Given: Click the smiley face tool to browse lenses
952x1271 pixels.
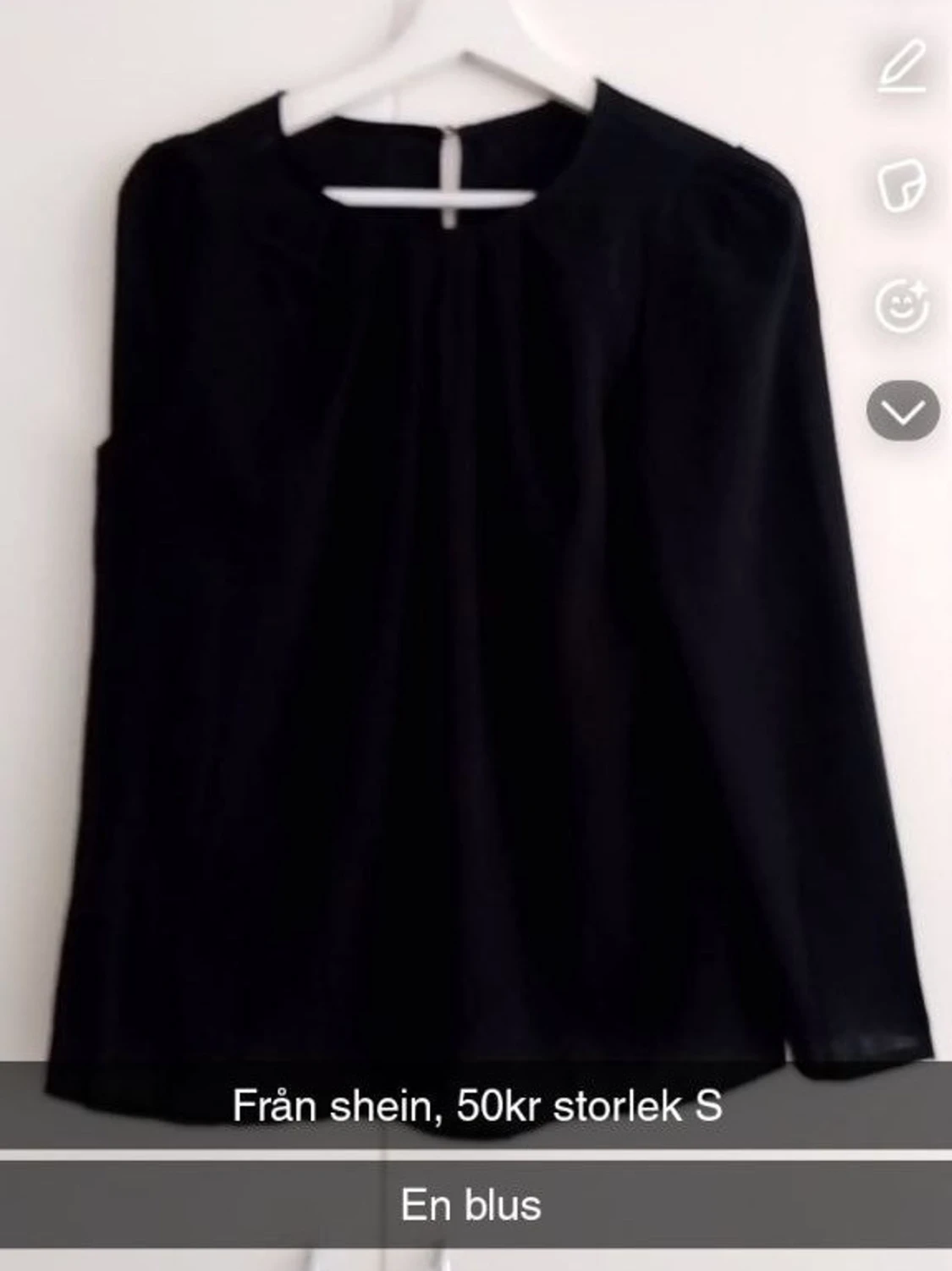Looking at the screenshot, I should [x=905, y=305].
